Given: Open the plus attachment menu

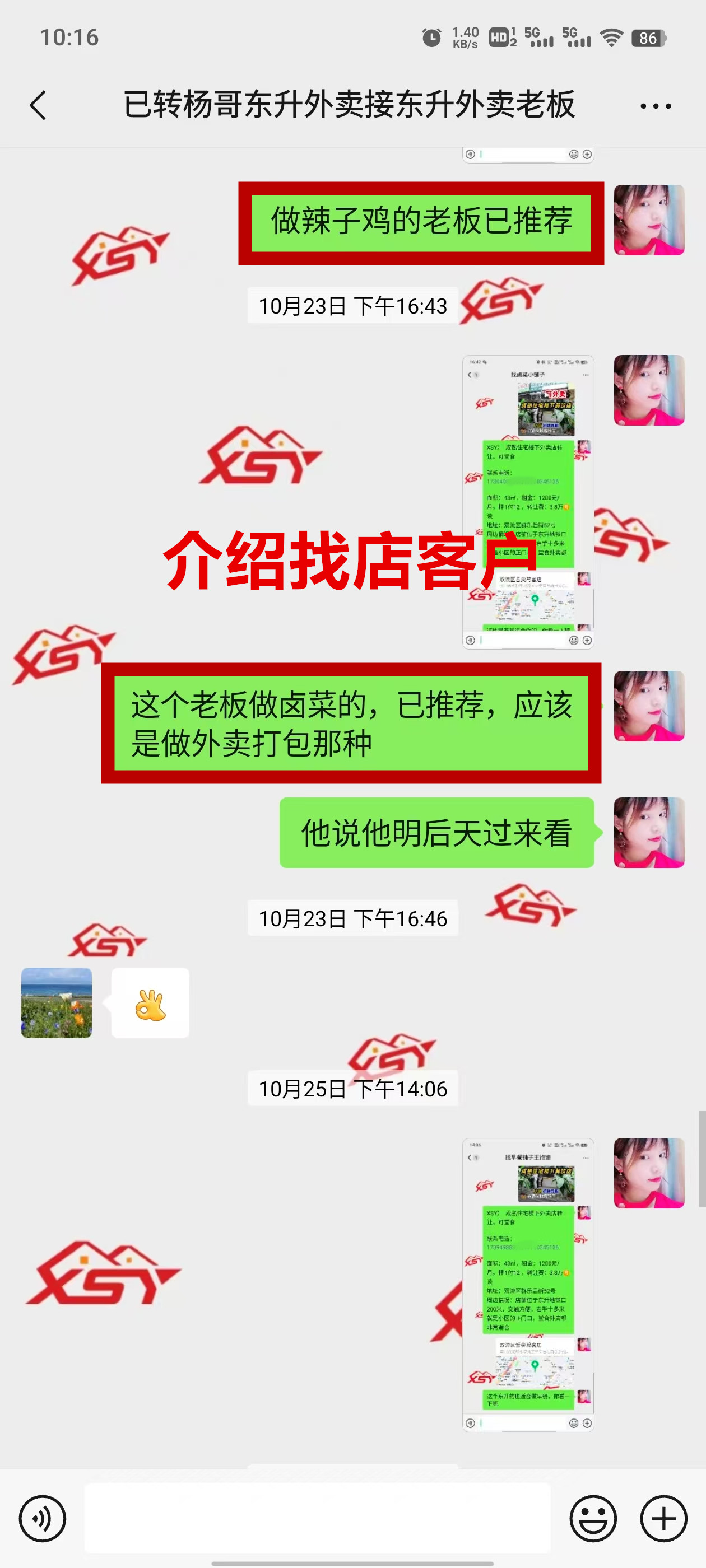Looking at the screenshot, I should pos(663,1518).
